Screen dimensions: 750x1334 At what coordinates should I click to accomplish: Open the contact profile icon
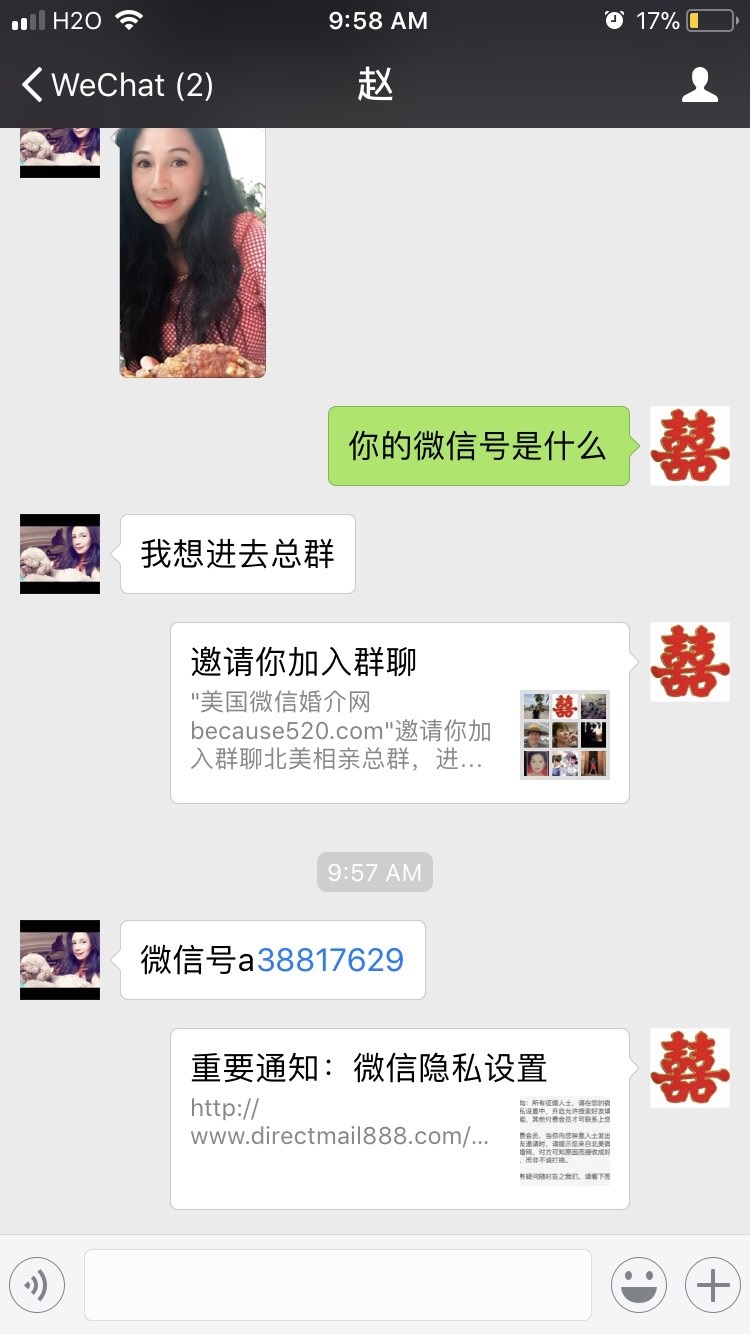coord(699,85)
